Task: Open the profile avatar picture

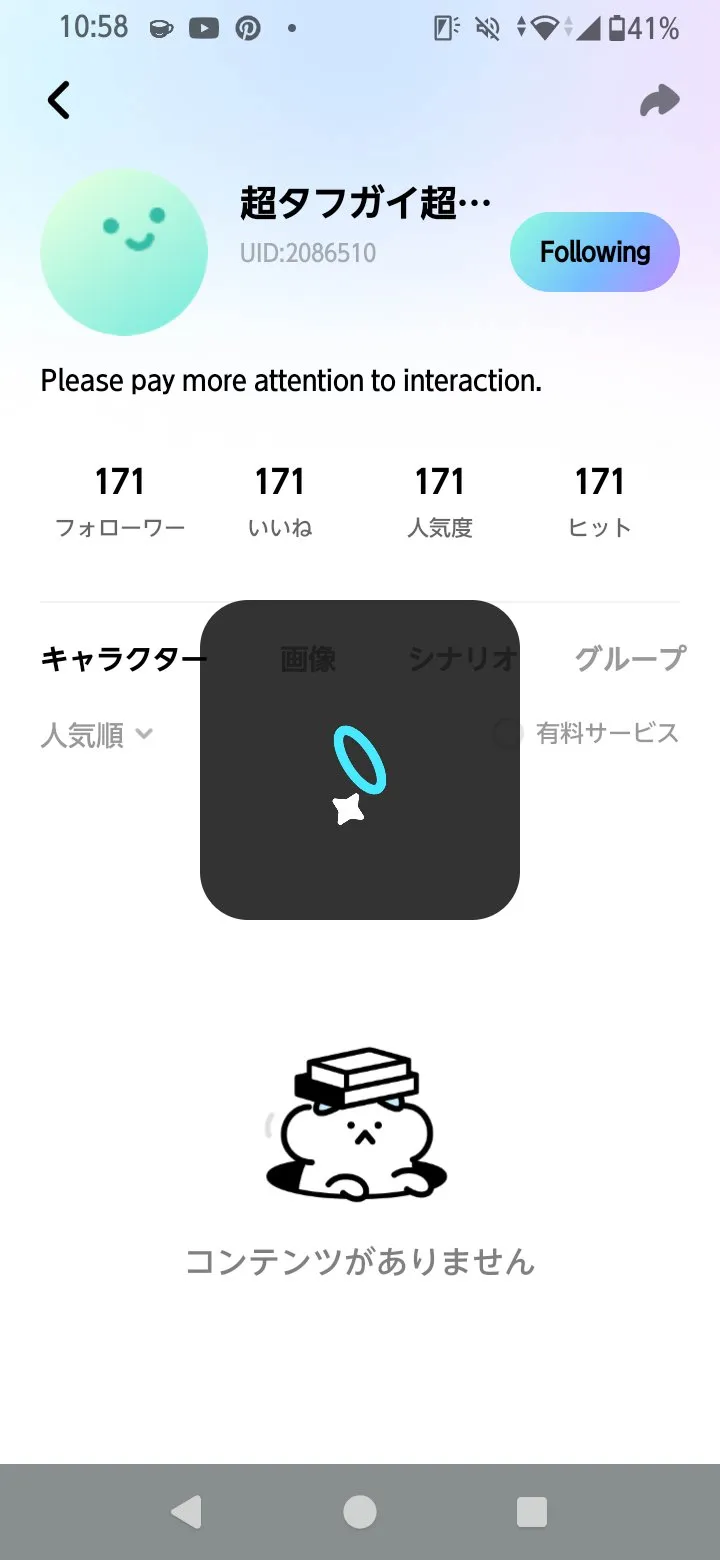Action: click(124, 252)
